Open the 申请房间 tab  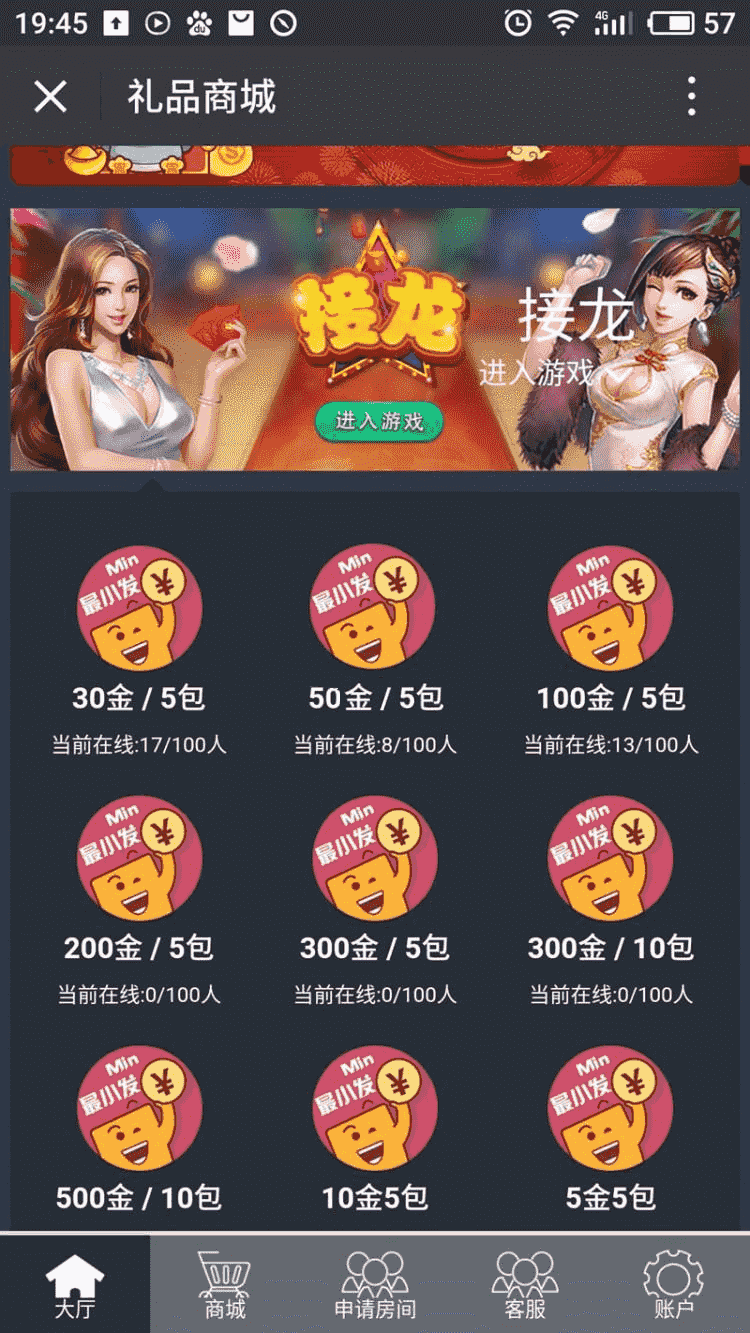375,1284
